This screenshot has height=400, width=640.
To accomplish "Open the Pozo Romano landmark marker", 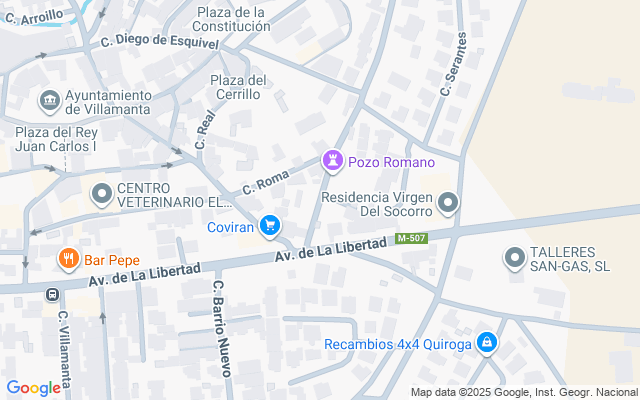I will click(331, 161).
